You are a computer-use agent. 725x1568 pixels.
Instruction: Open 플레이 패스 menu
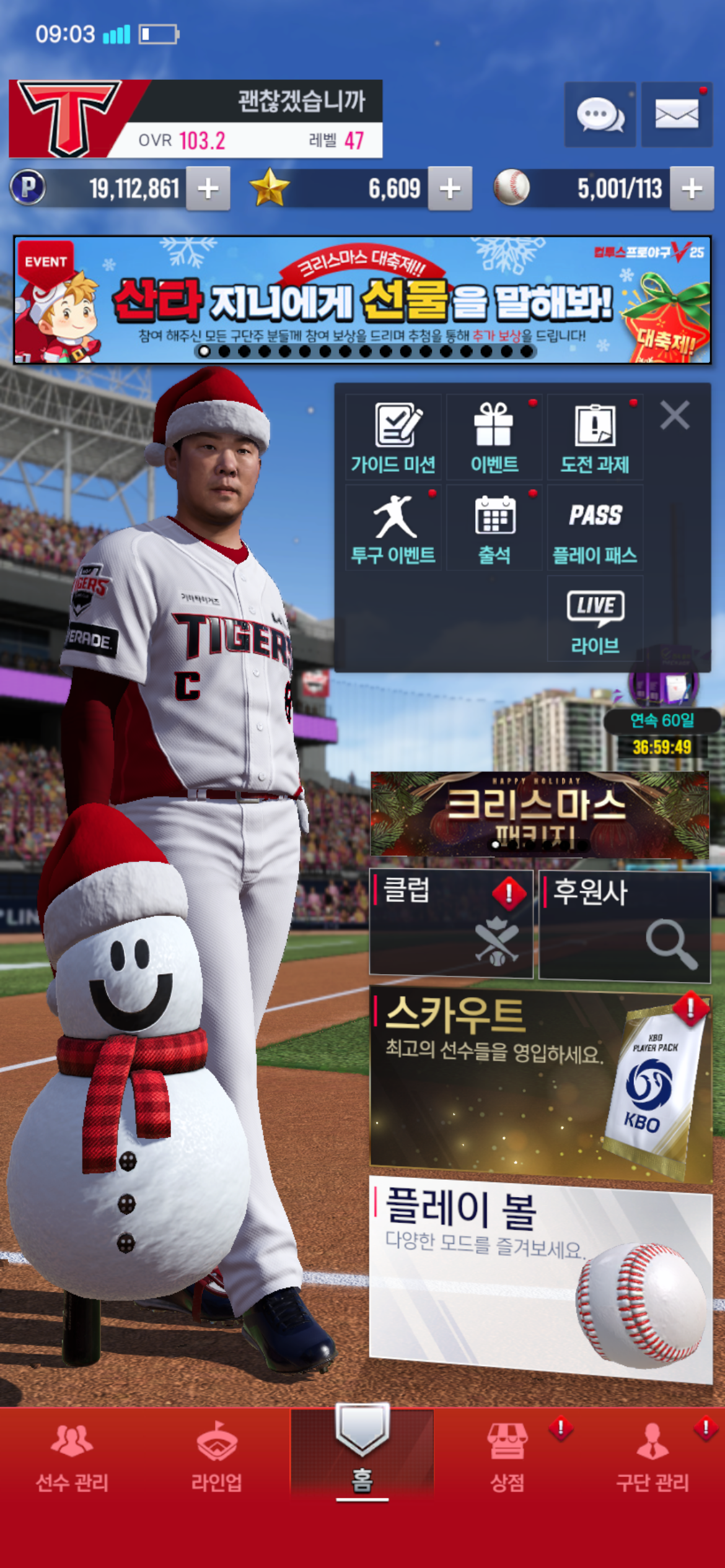pyautogui.click(x=595, y=528)
